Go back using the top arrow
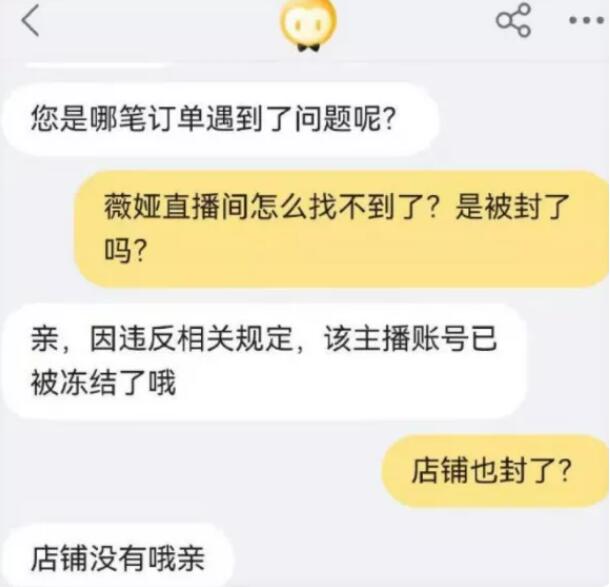610x587 pixels. pyautogui.click(x=31, y=21)
